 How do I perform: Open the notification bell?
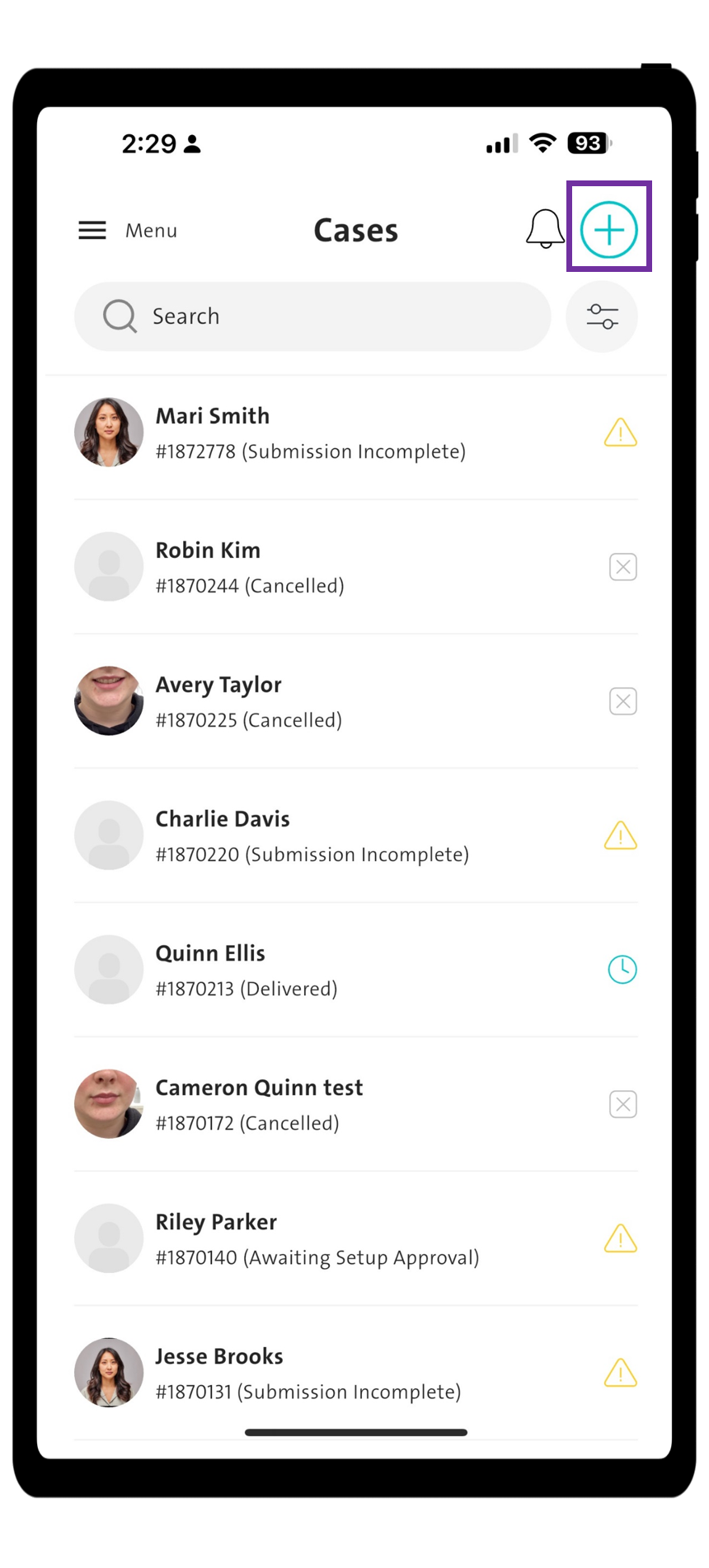pos(544,230)
